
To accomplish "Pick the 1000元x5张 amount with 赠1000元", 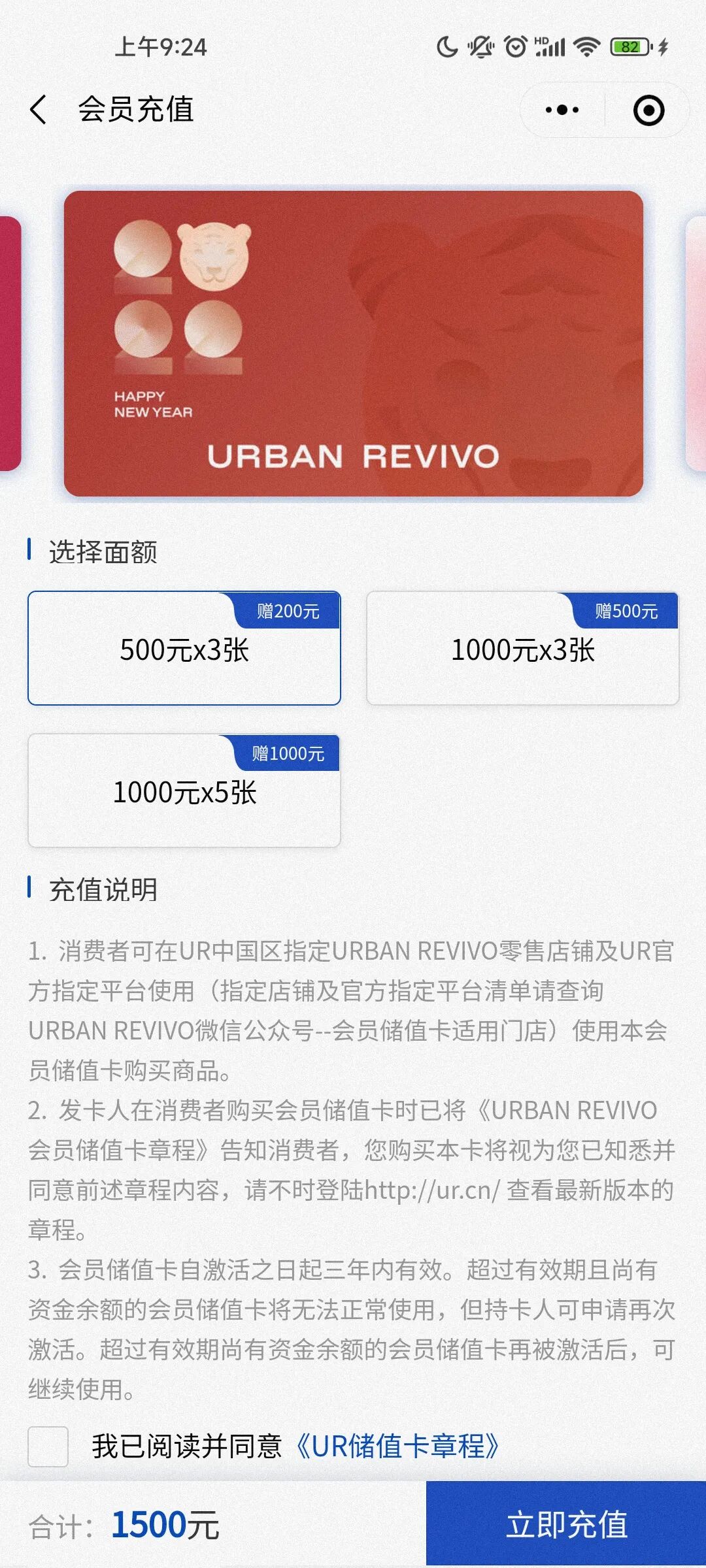I will [184, 791].
